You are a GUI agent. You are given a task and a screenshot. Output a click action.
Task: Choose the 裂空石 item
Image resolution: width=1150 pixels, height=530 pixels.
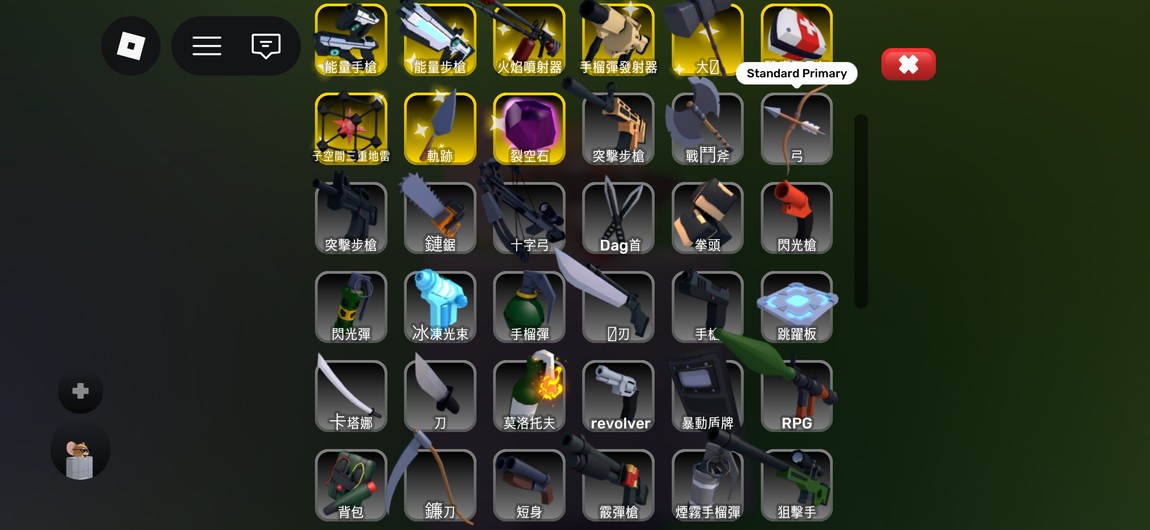point(529,129)
